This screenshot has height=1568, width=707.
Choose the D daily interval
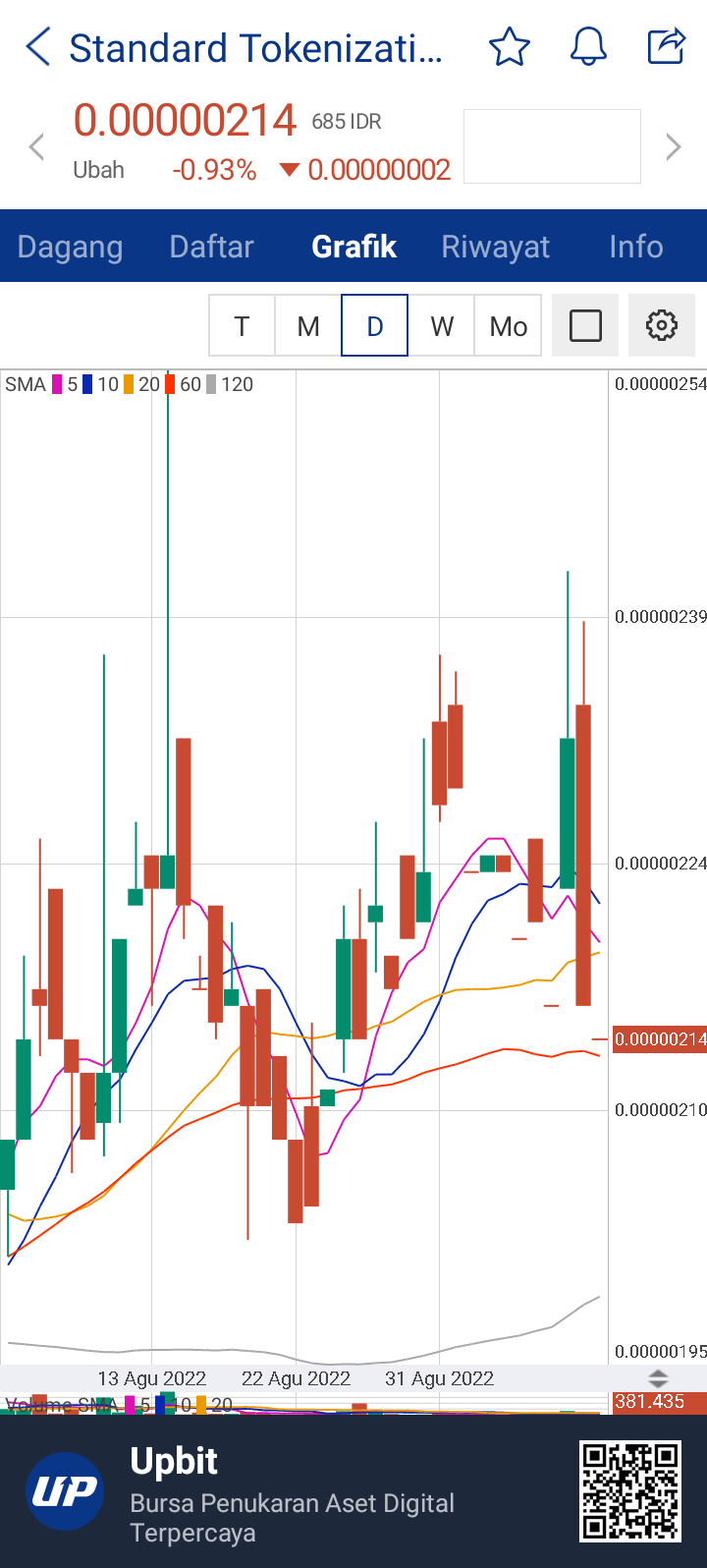pyautogui.click(x=374, y=325)
